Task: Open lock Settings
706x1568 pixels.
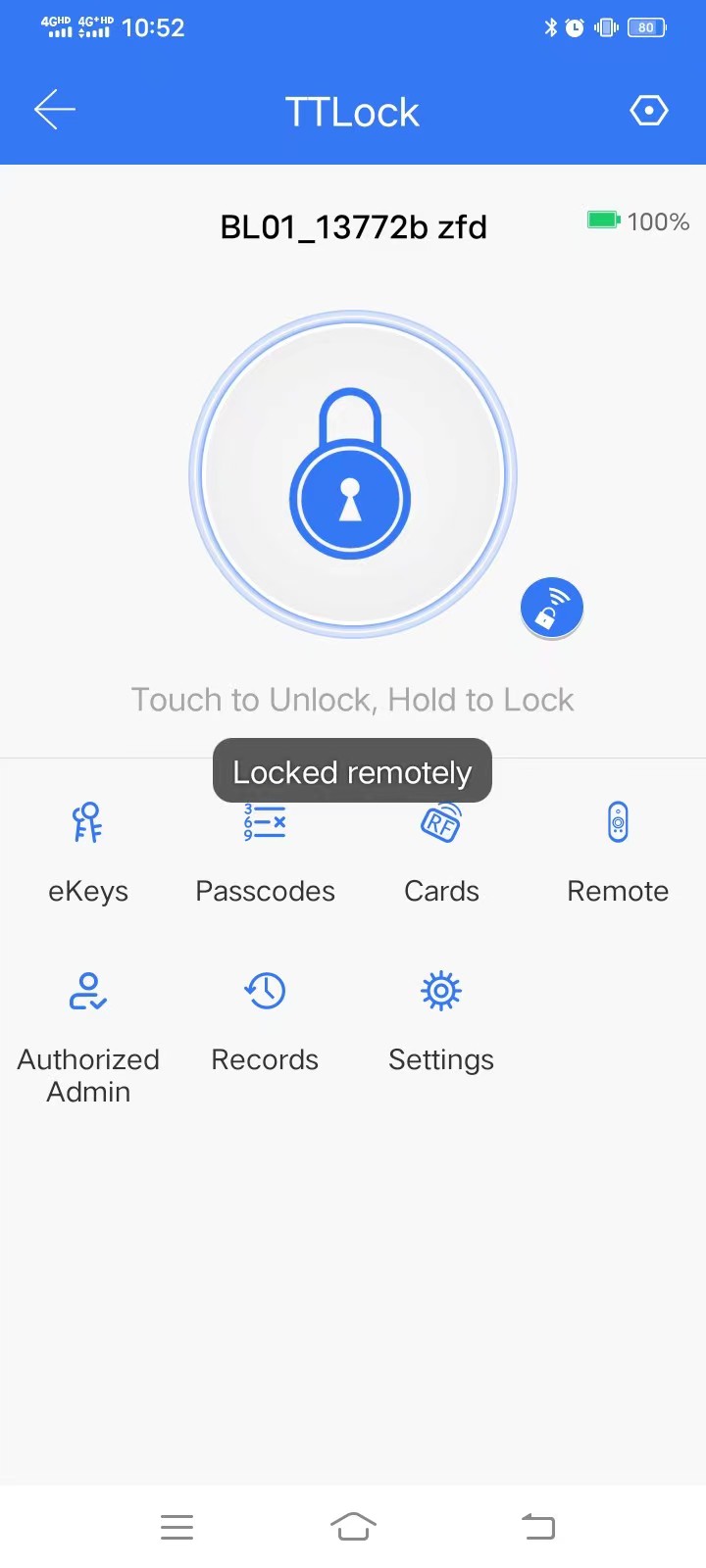Action: [441, 1019]
